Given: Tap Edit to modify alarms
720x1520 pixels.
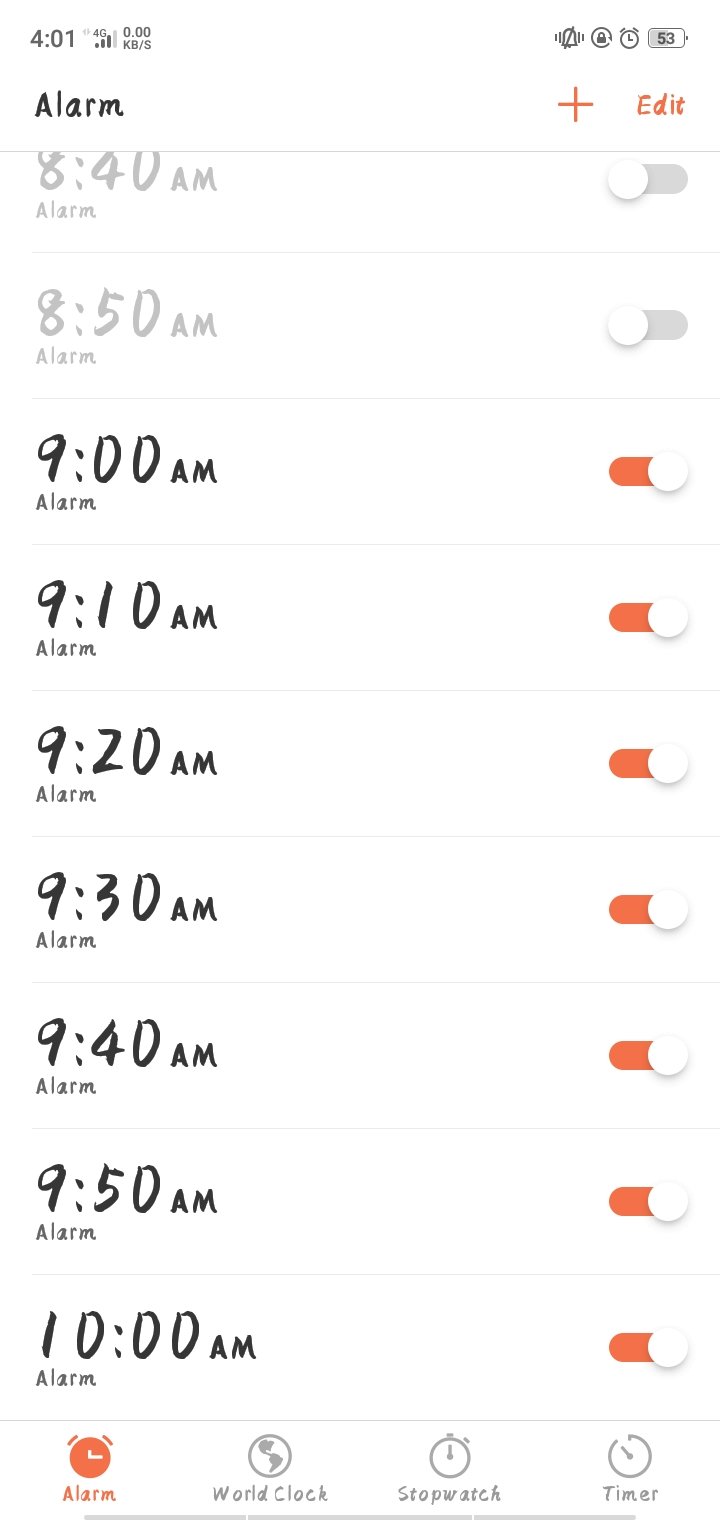Looking at the screenshot, I should click(x=661, y=105).
